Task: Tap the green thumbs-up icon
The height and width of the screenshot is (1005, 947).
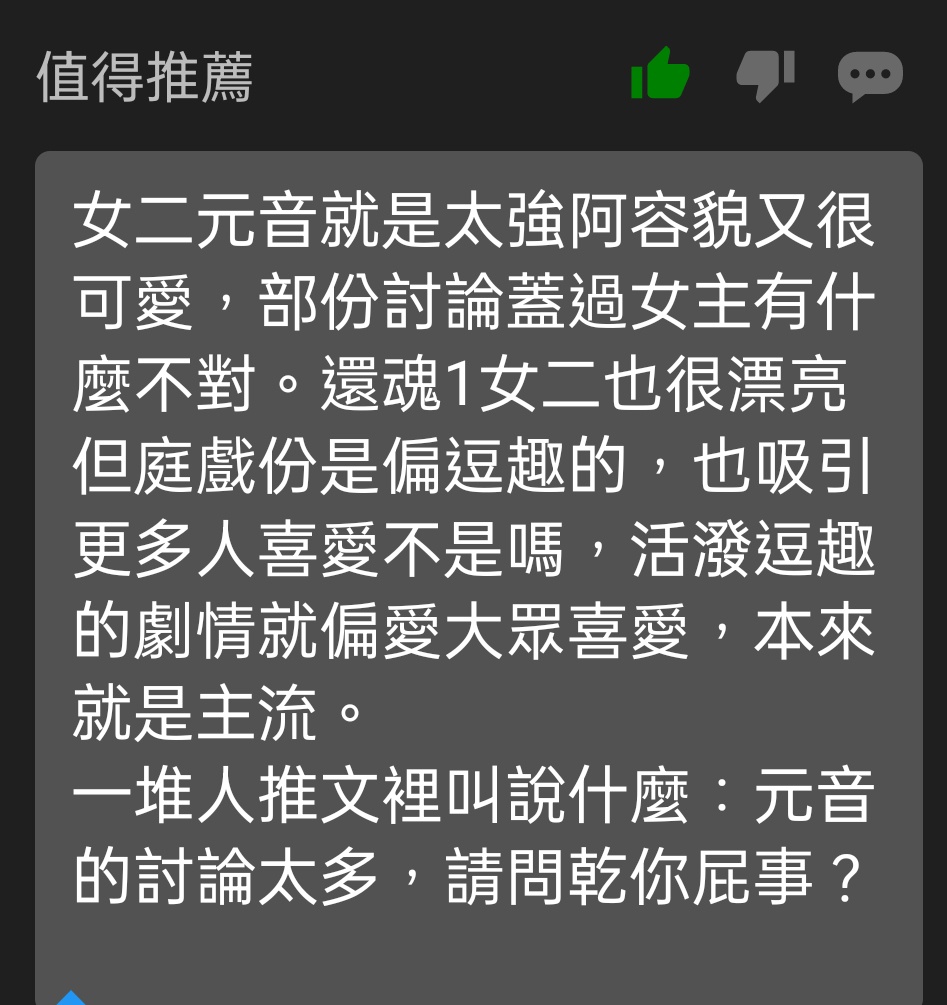Action: click(661, 74)
